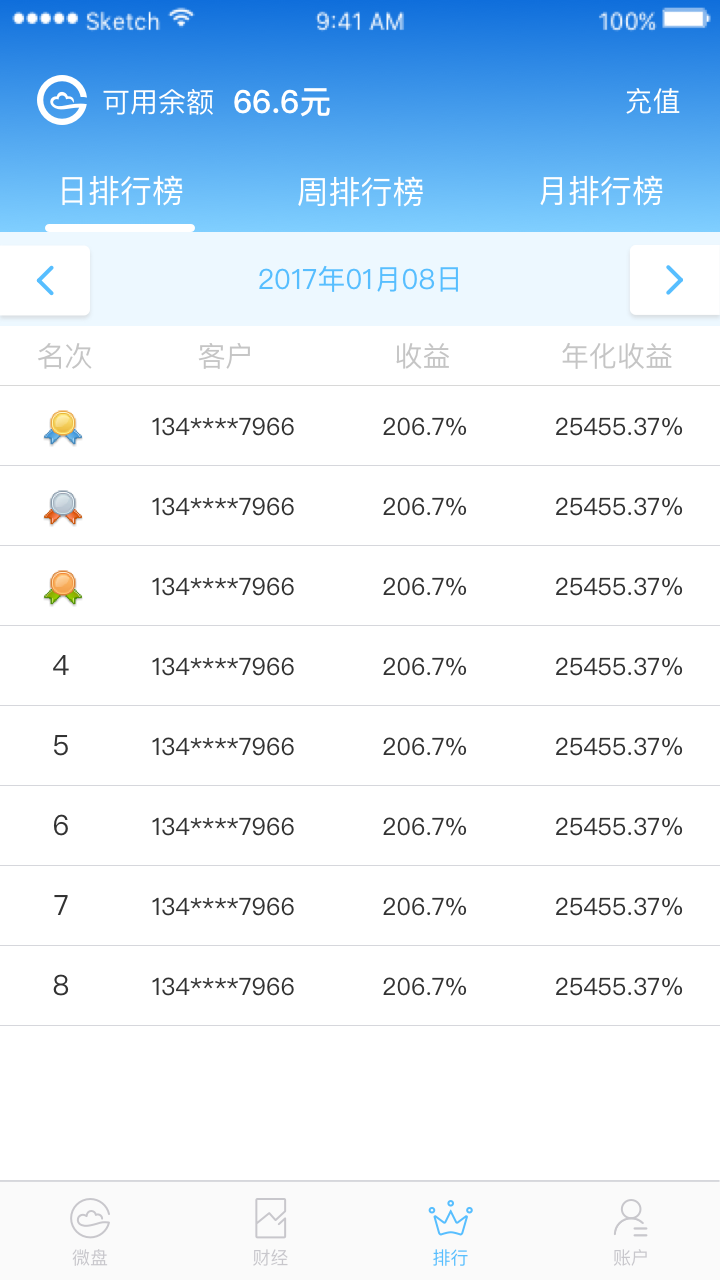Open the 财经 tab
Viewport: 720px width, 1280px height.
(x=270, y=1232)
